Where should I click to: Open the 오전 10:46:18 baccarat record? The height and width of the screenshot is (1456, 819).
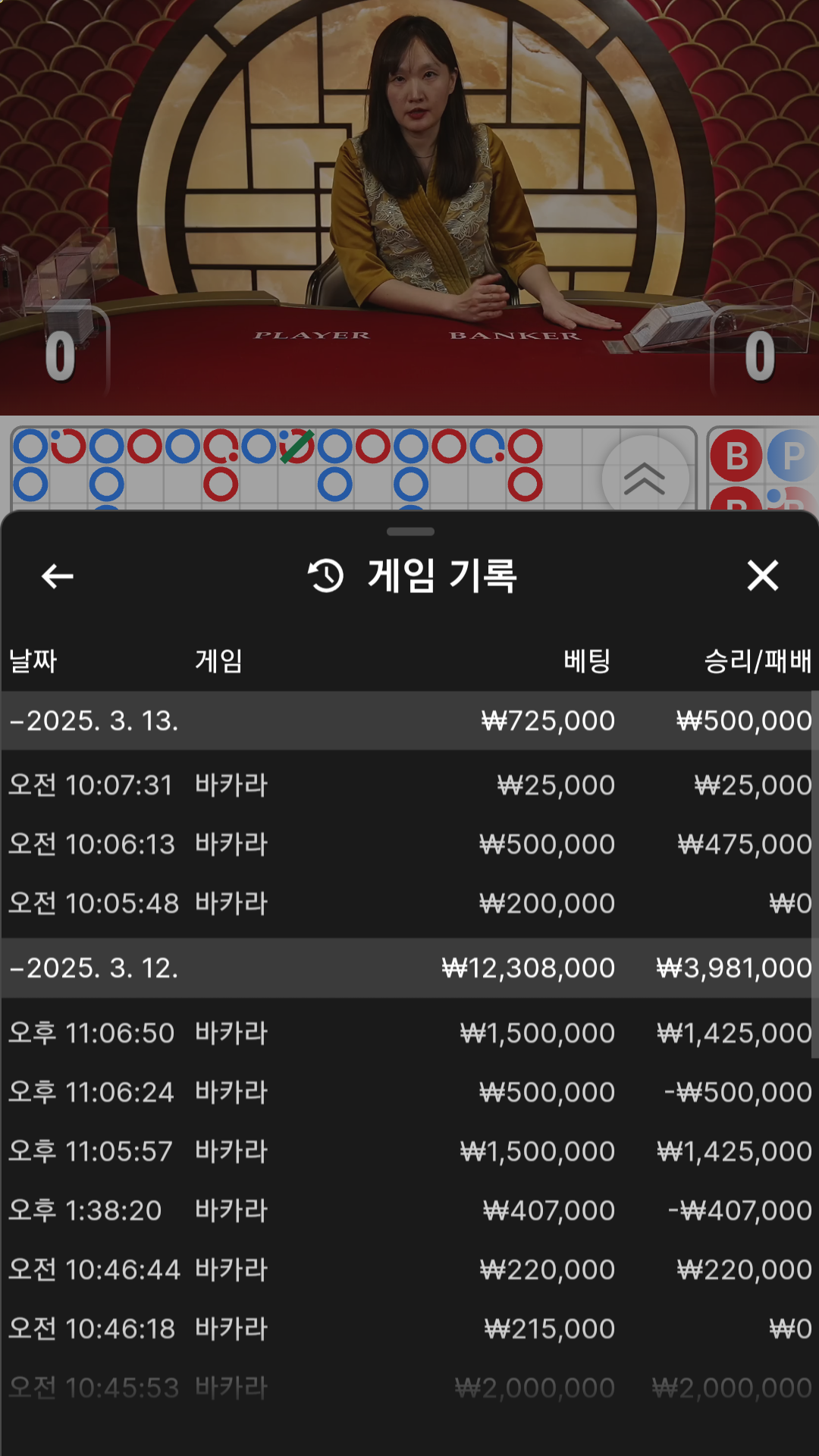(409, 1329)
